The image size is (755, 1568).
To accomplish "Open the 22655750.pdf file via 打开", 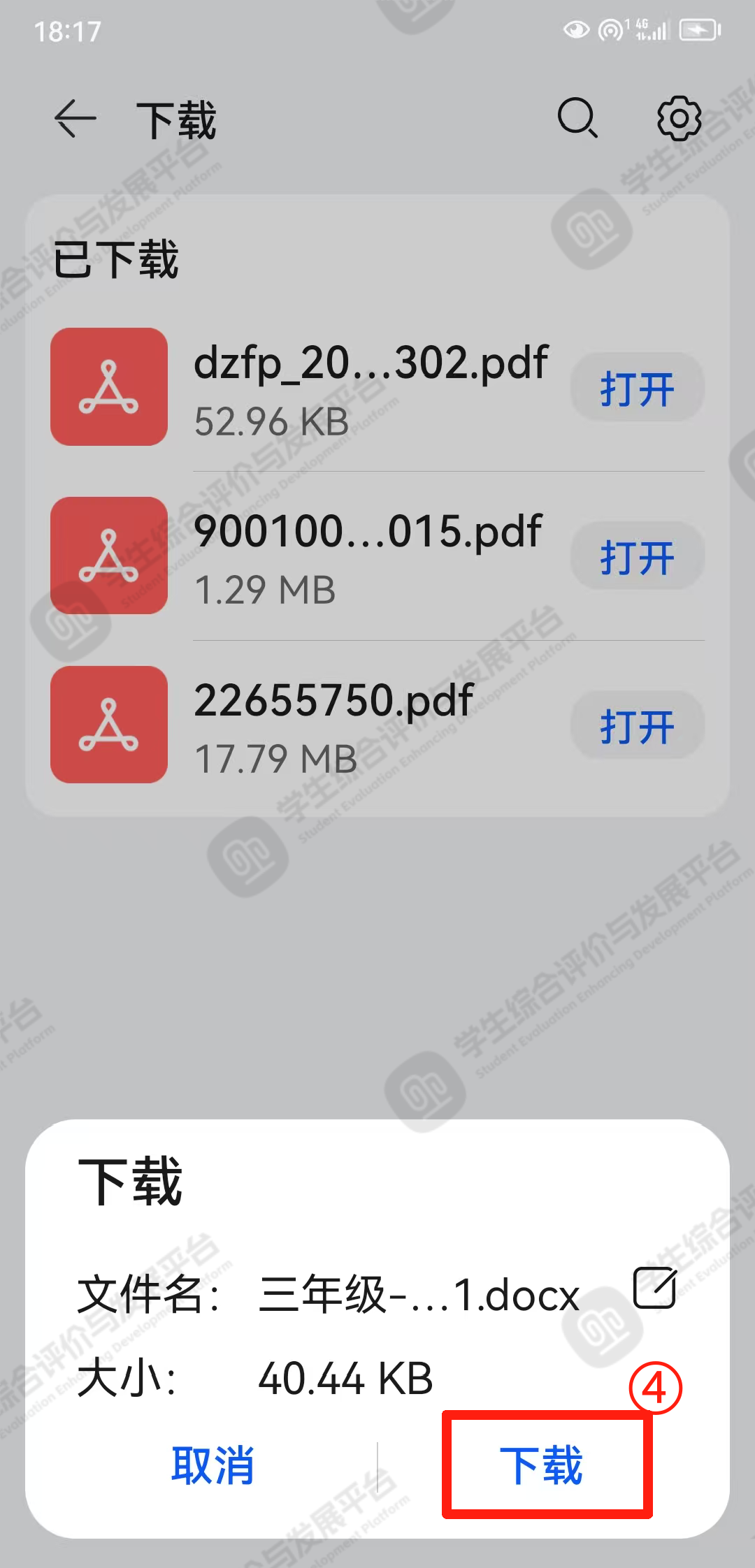I will 637,725.
